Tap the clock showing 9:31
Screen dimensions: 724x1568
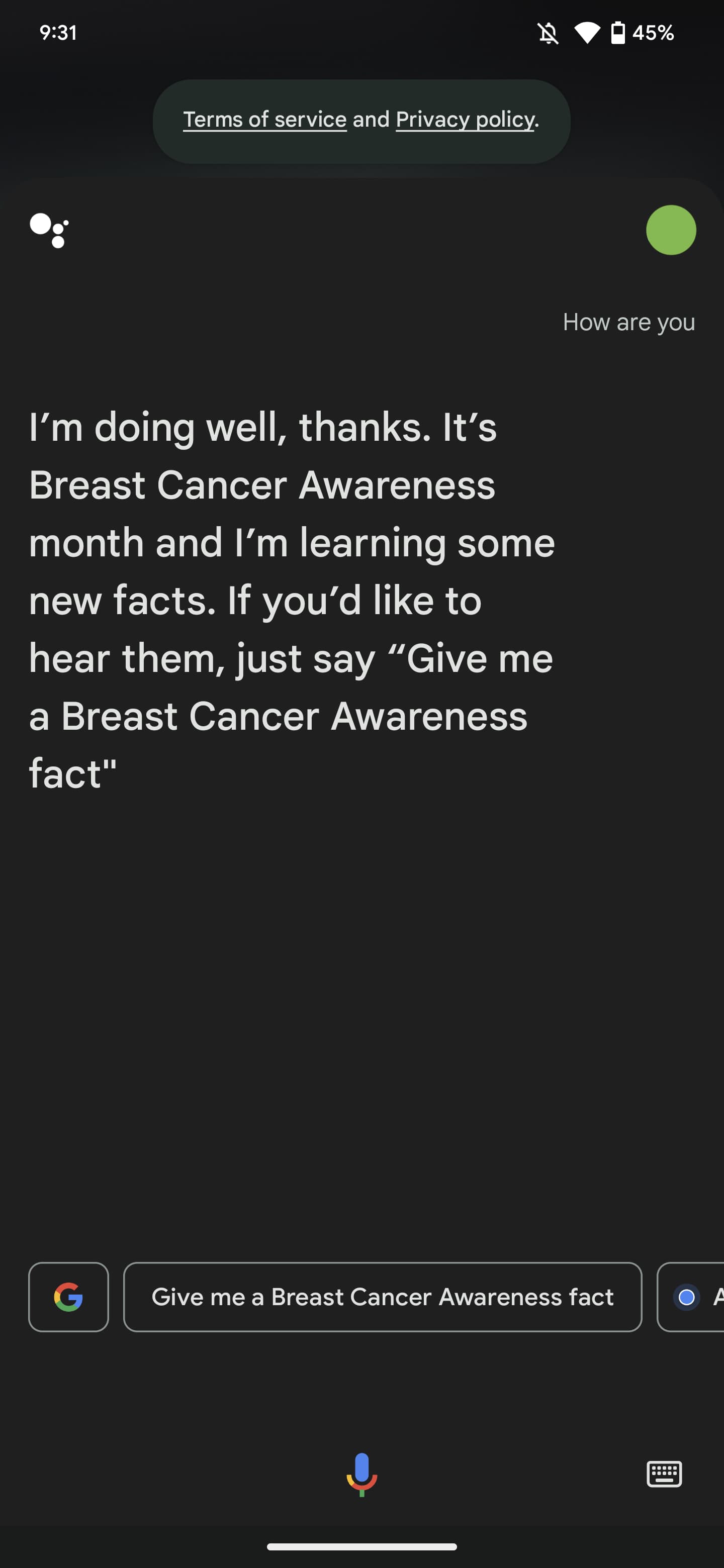click(58, 34)
